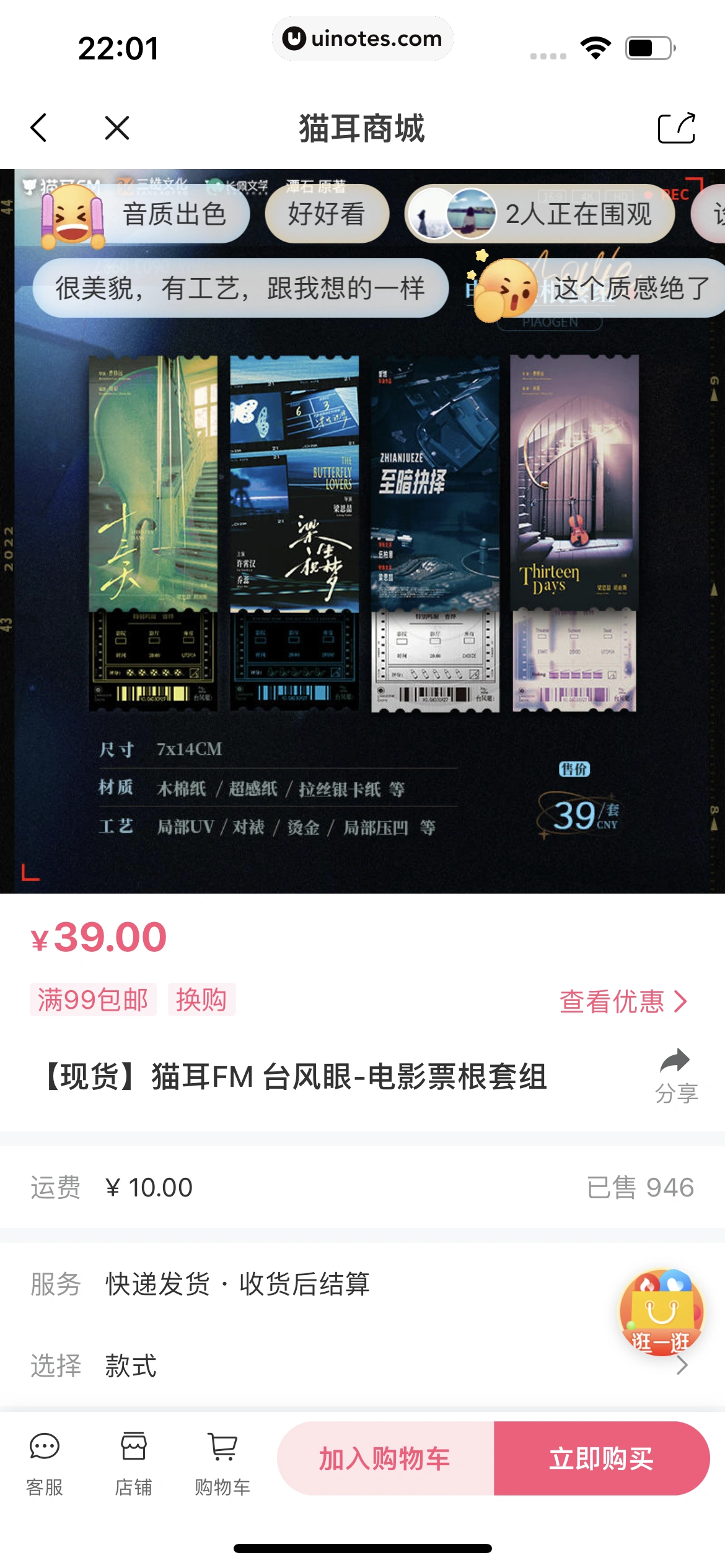Go back using the left arrow
This screenshot has width=725, height=1568.
38,128
